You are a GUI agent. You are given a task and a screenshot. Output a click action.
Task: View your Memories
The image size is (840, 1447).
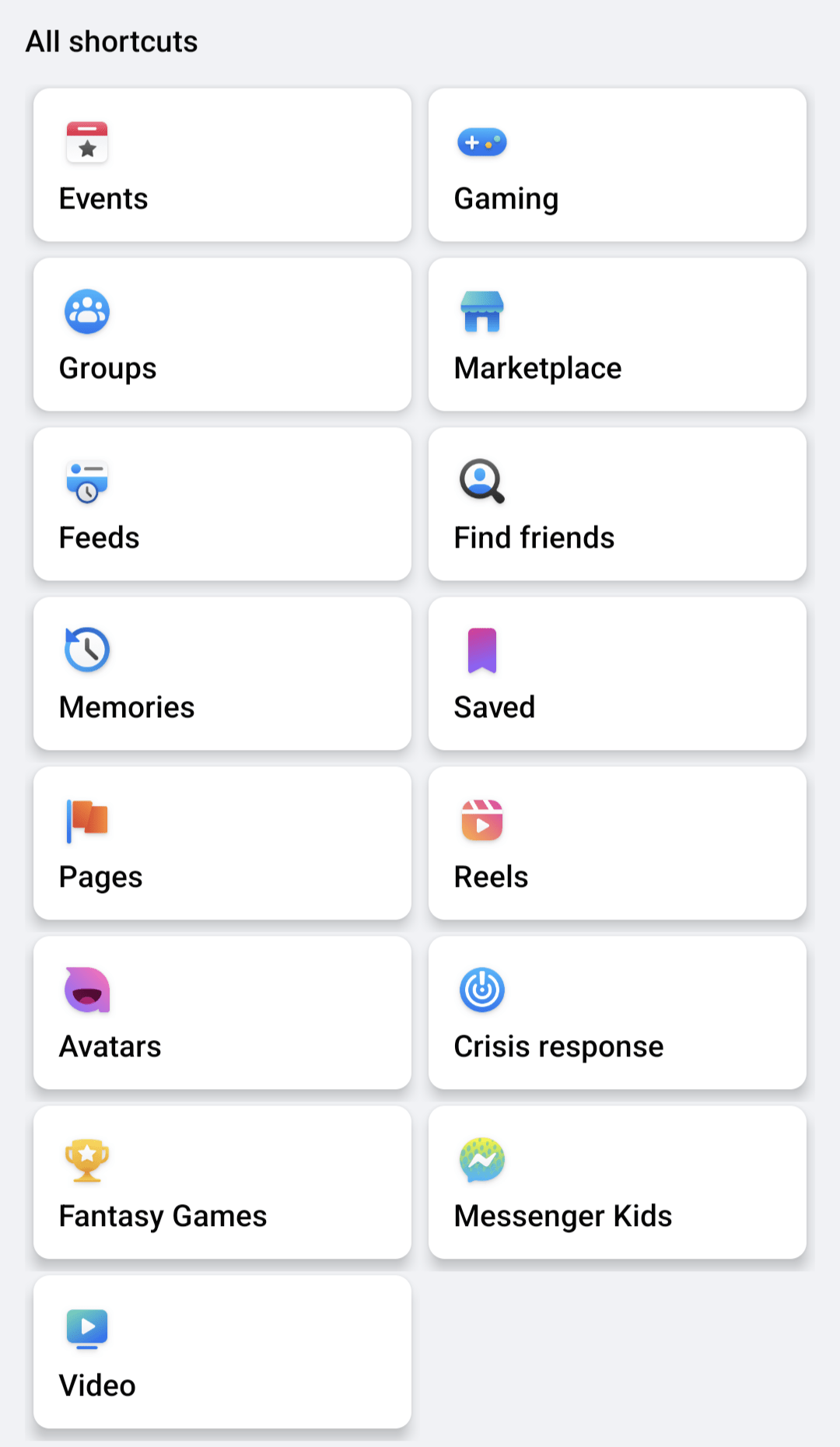(x=222, y=674)
